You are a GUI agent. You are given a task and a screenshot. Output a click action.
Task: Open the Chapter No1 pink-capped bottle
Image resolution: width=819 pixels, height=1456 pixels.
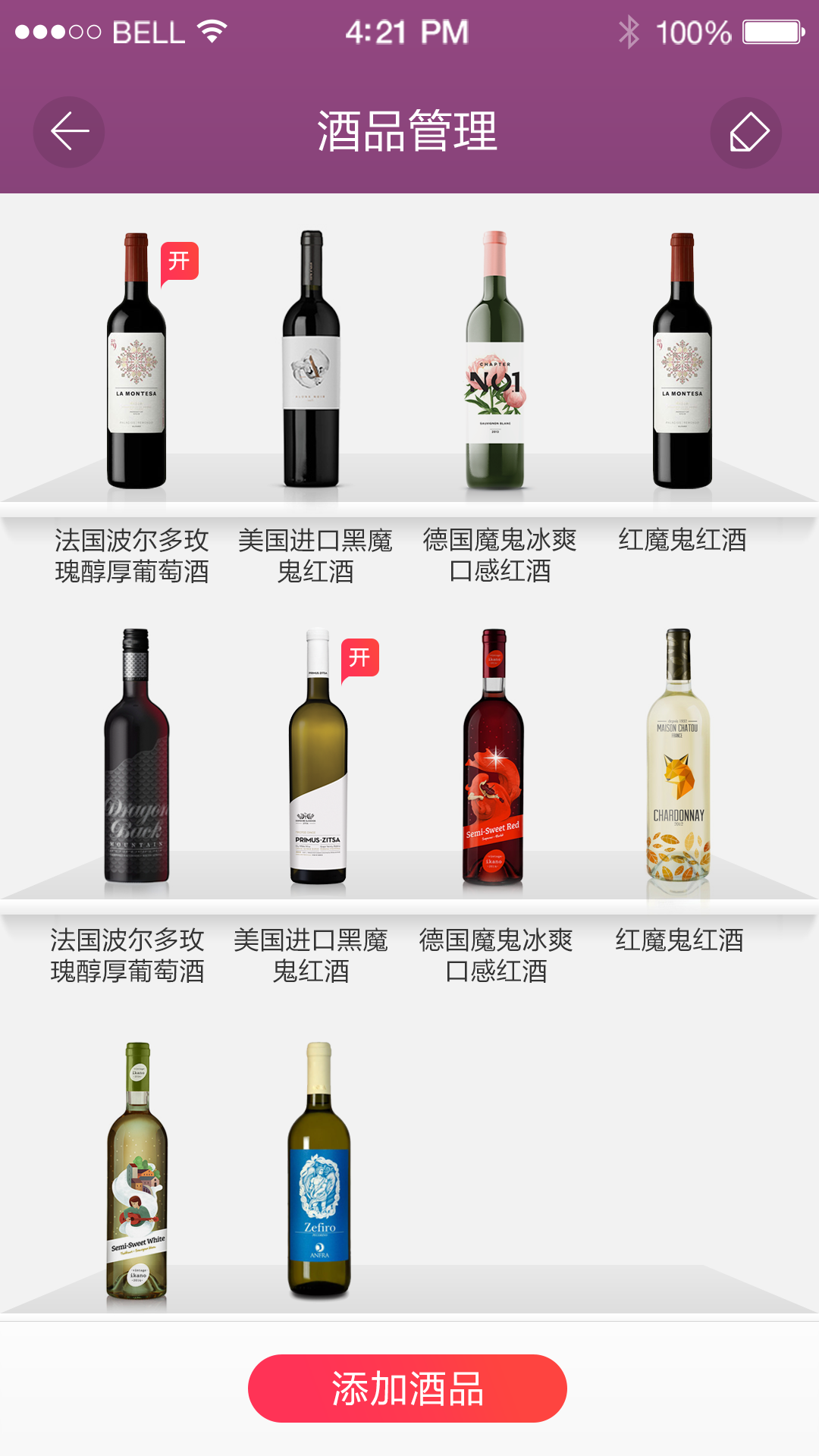[x=495, y=362]
